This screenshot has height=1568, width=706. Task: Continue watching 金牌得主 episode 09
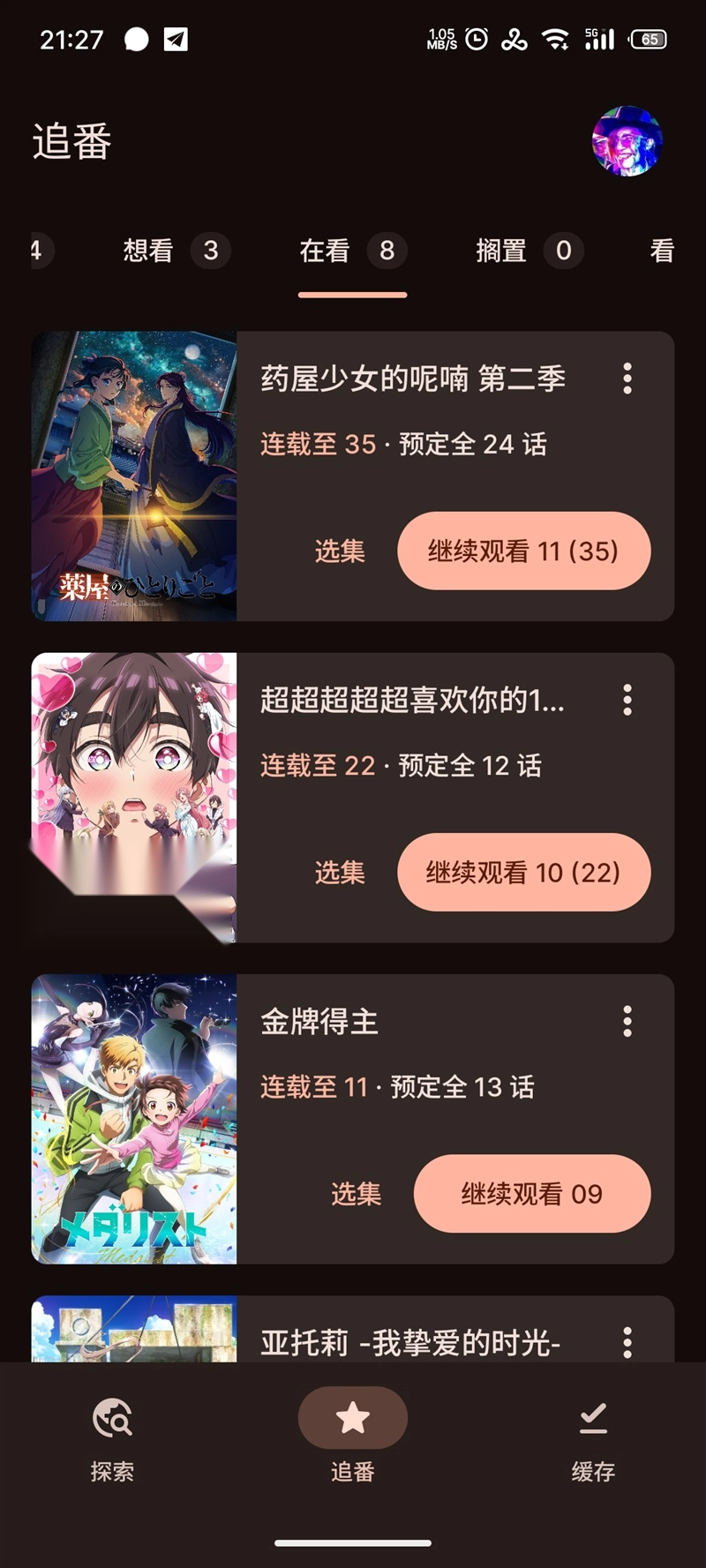(532, 1194)
